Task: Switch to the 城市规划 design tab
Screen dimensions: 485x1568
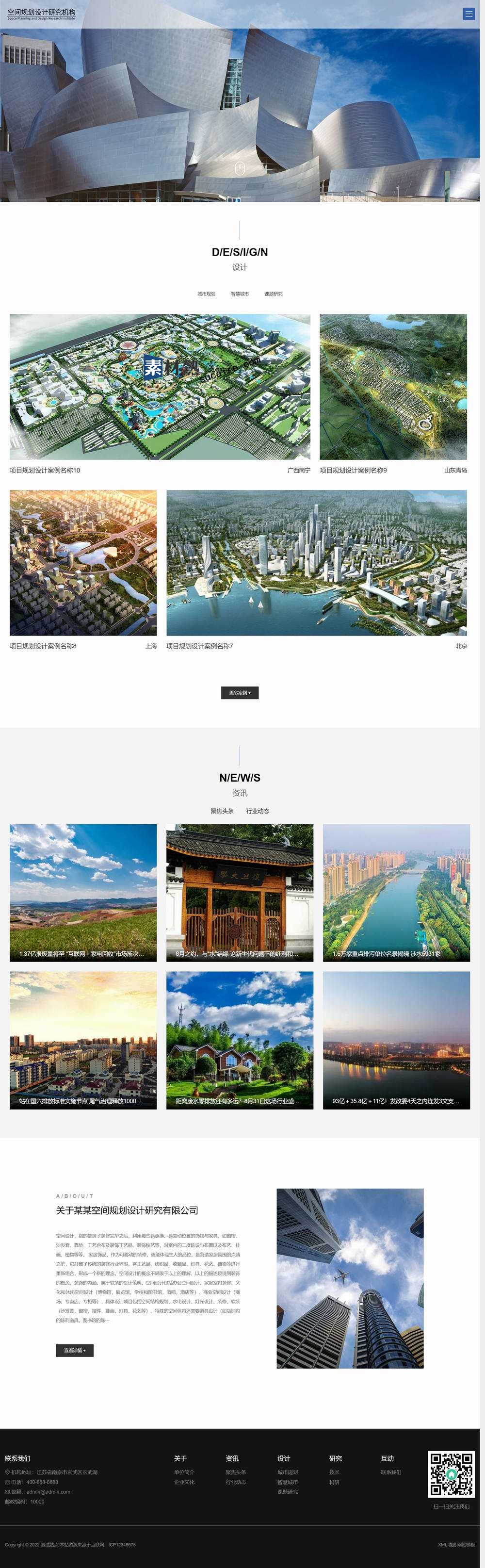Action: point(206,294)
